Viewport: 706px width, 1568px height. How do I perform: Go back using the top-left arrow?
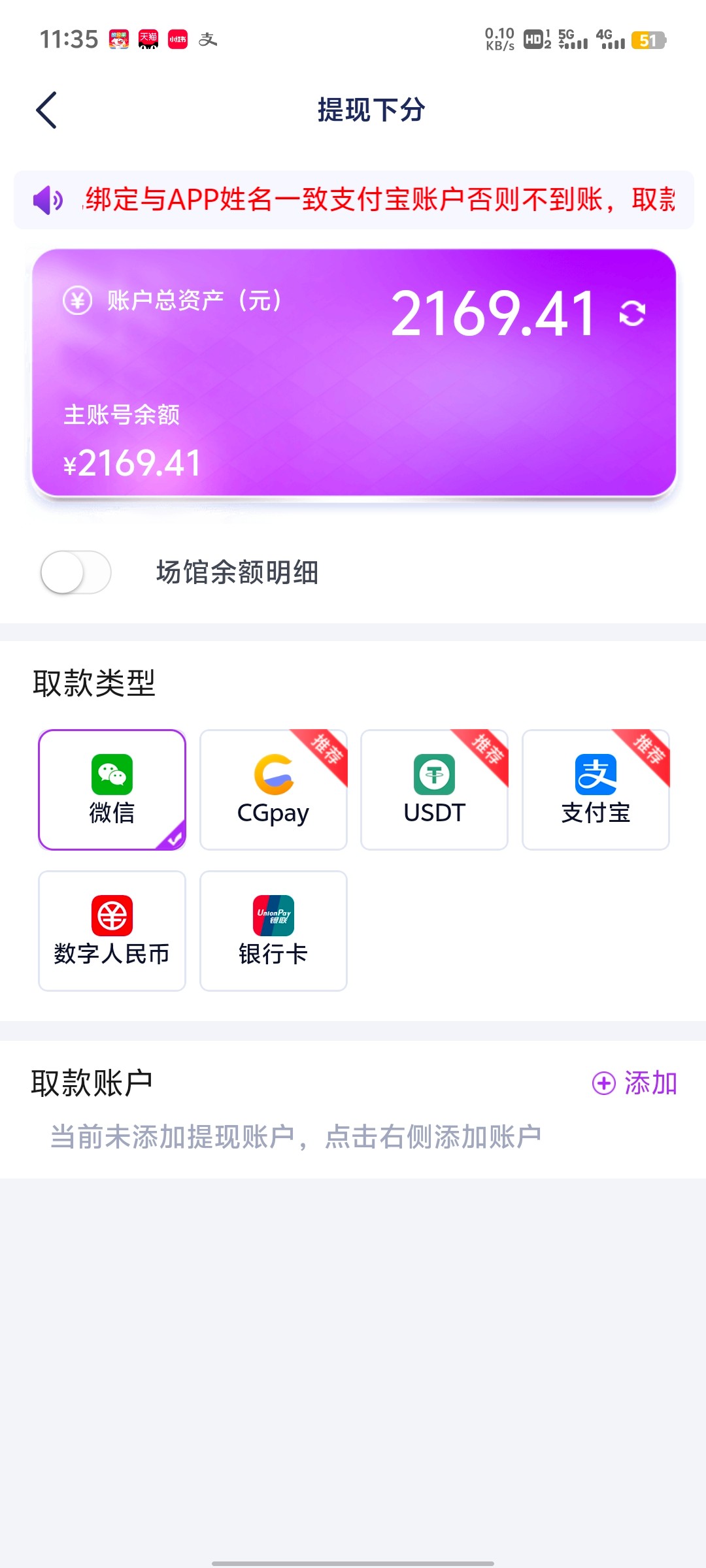(x=46, y=110)
